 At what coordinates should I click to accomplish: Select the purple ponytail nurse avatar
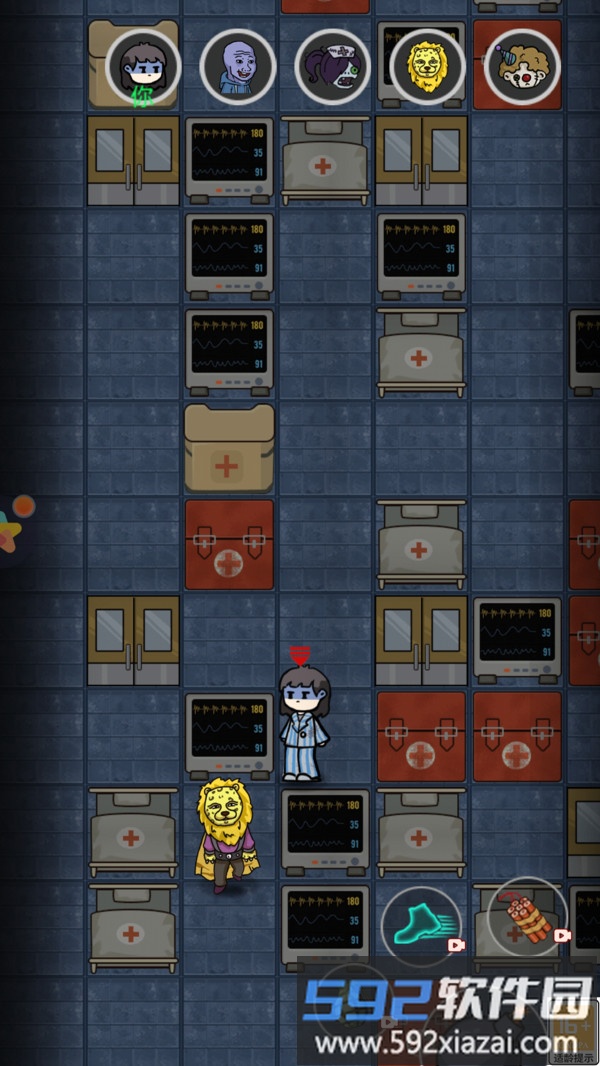332,66
